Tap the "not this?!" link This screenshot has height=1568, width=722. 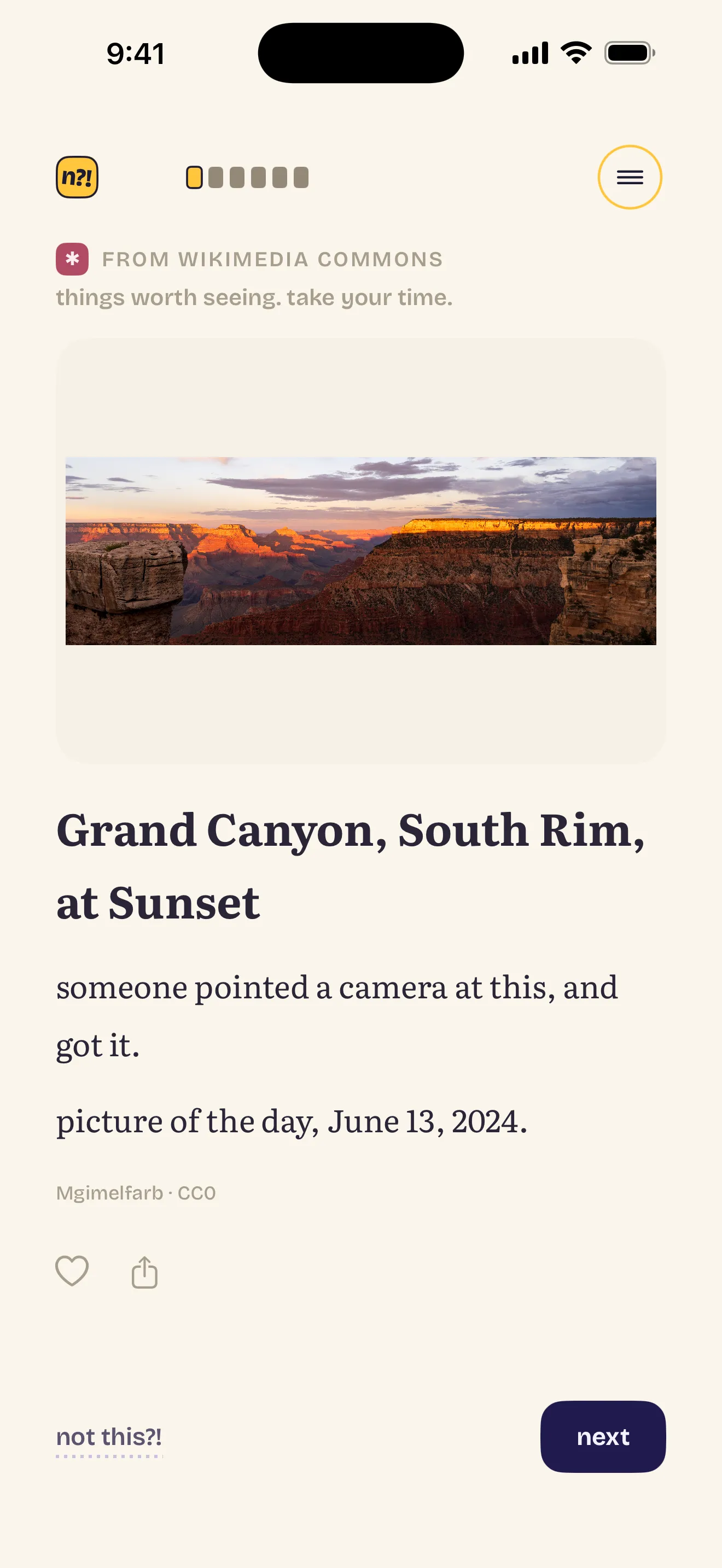point(109,1438)
